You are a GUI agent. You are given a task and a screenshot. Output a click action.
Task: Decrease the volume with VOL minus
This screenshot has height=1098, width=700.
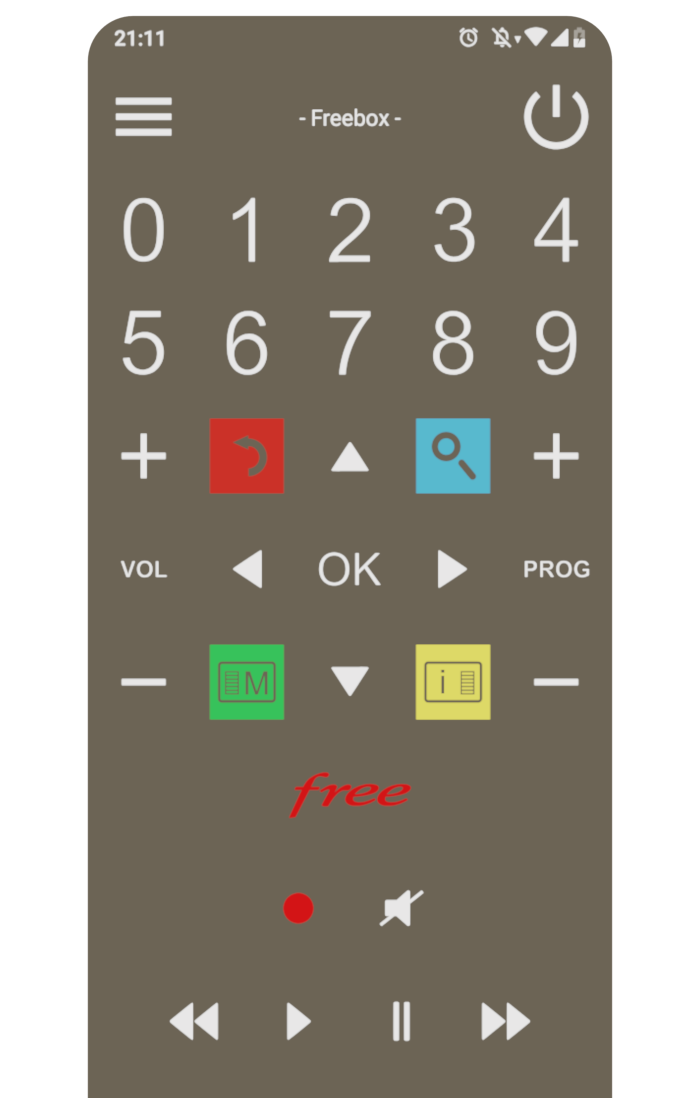coord(143,683)
